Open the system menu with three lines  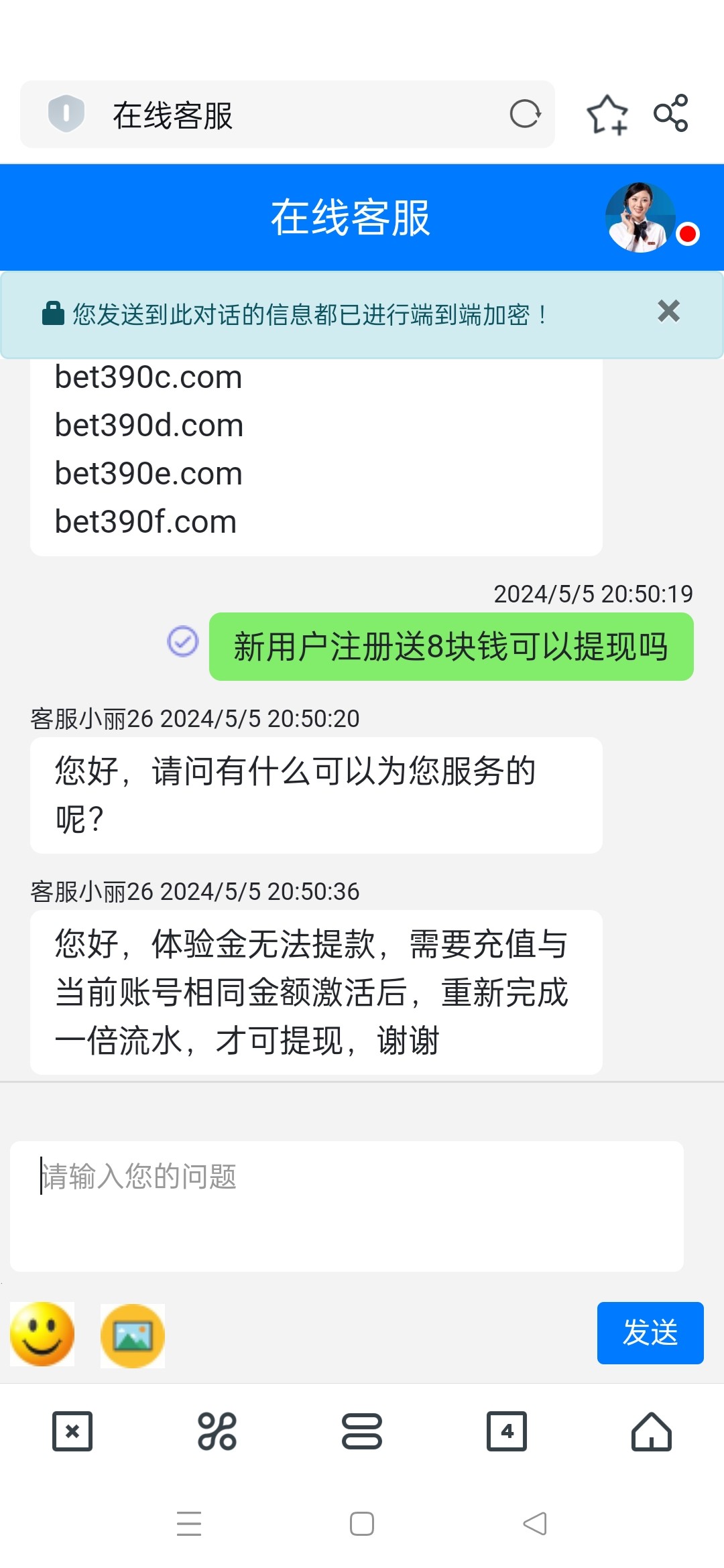click(x=190, y=1524)
